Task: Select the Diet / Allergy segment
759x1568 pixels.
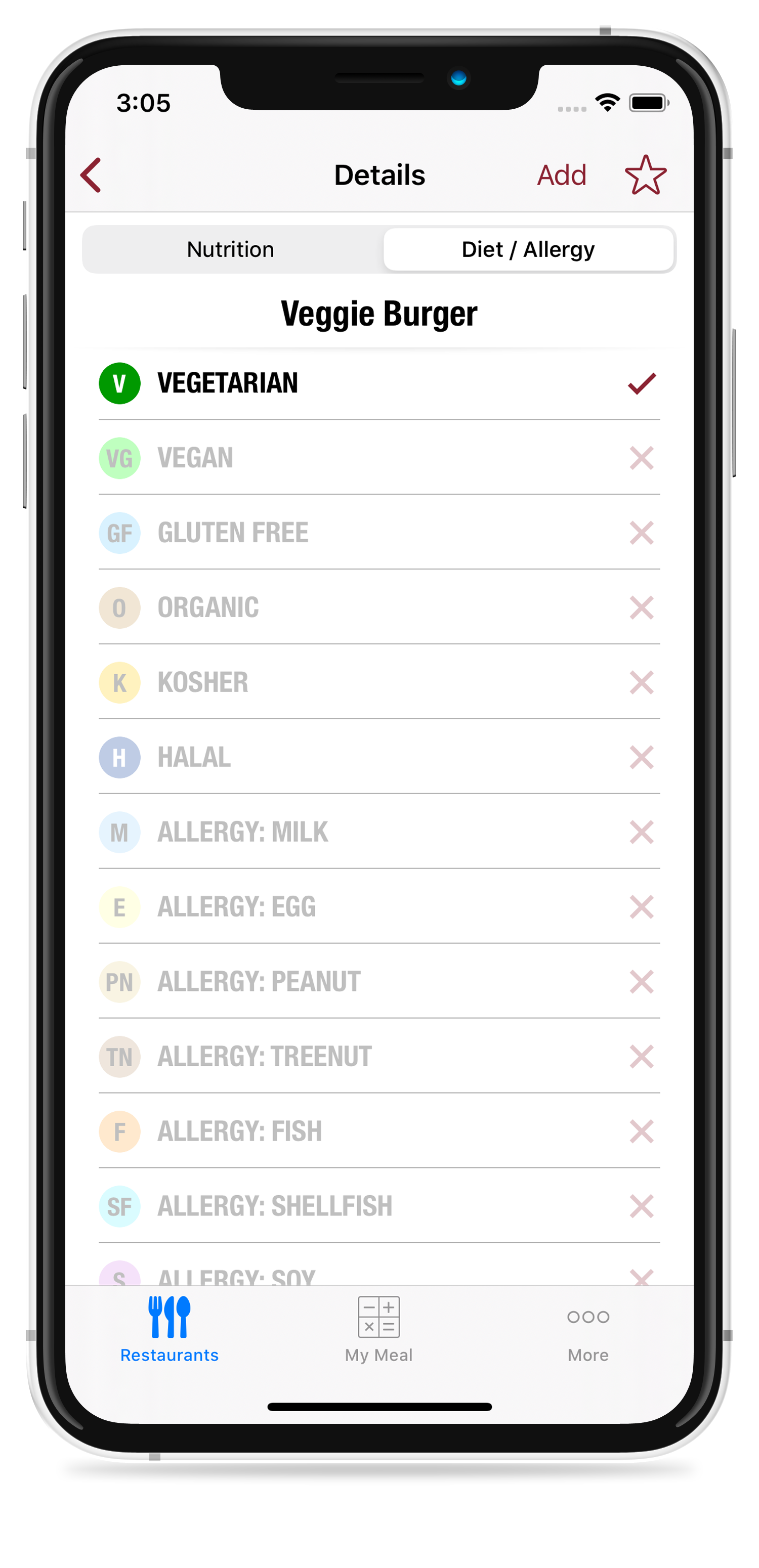Action: [x=528, y=249]
